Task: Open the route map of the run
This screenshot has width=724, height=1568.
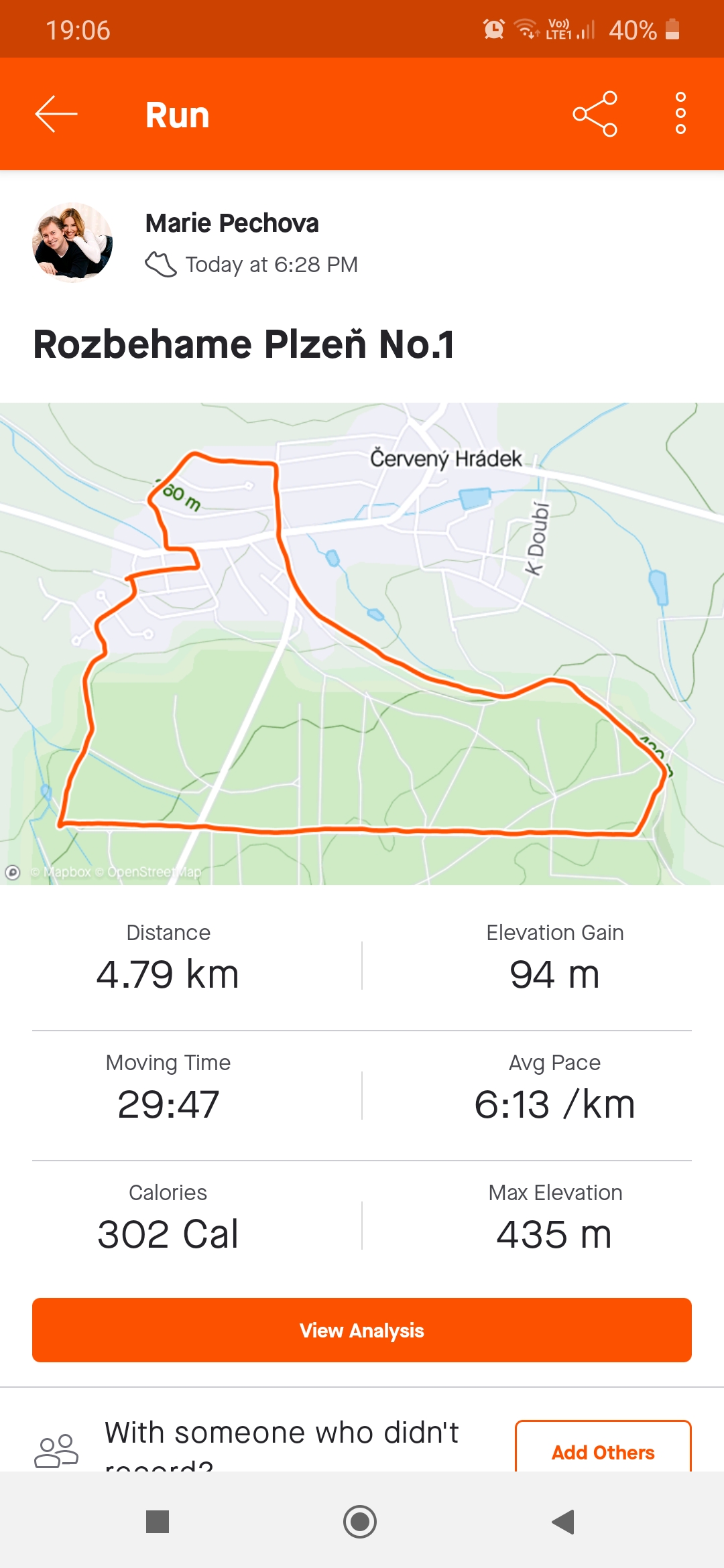Action: tap(362, 643)
